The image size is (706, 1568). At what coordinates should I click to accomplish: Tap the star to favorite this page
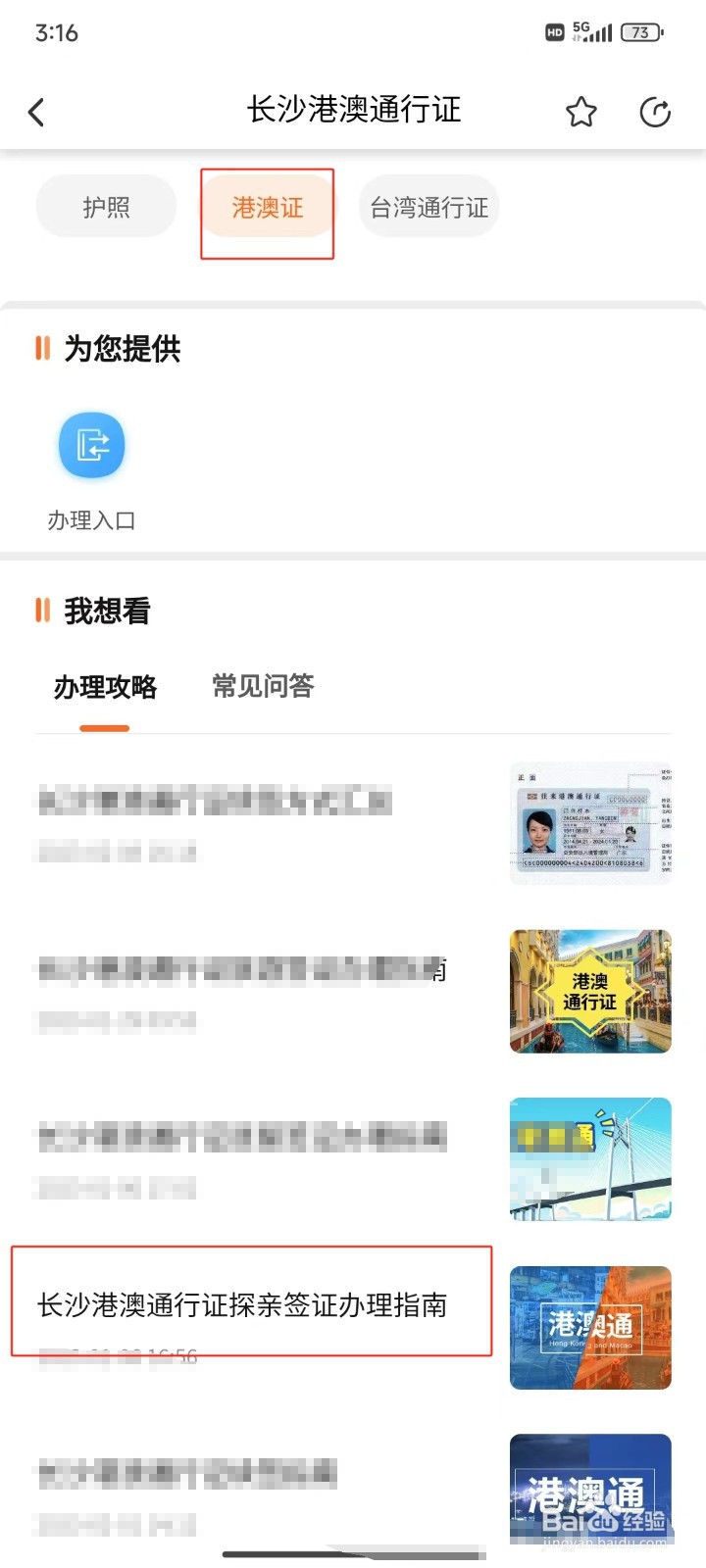coord(580,112)
